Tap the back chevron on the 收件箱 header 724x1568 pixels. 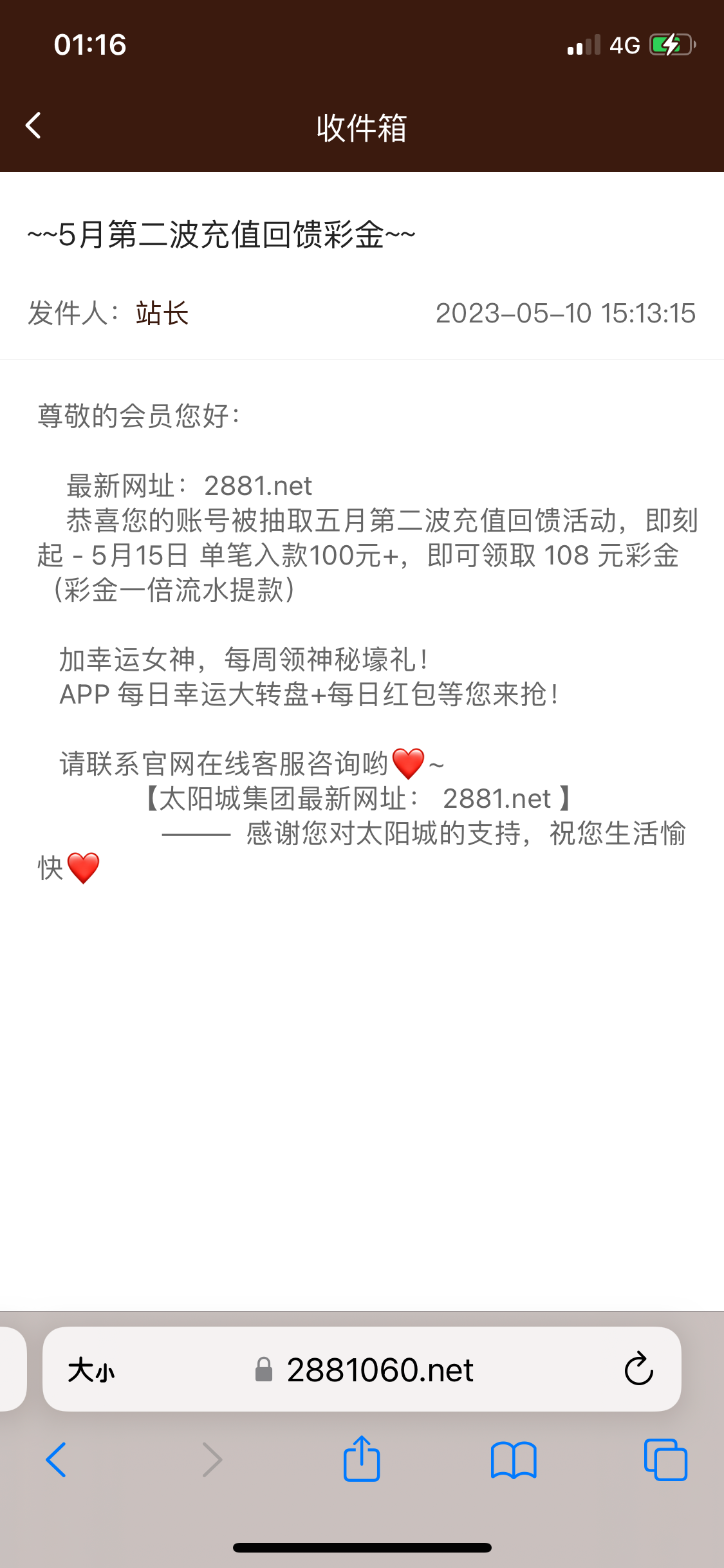(x=33, y=126)
